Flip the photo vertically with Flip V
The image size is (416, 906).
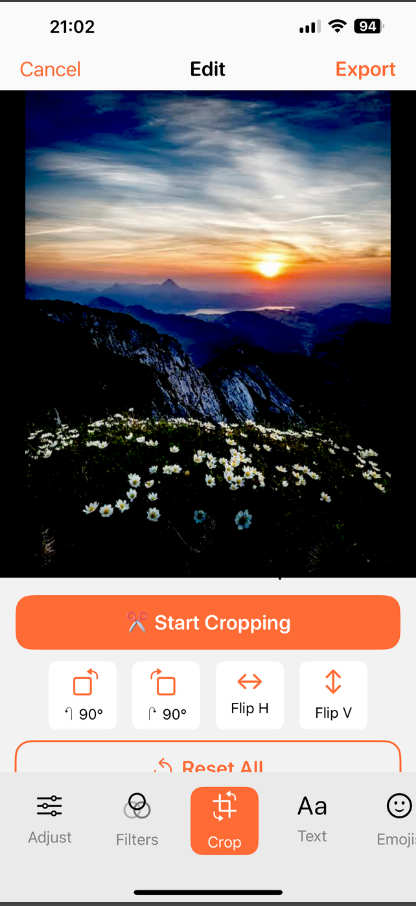coord(333,695)
